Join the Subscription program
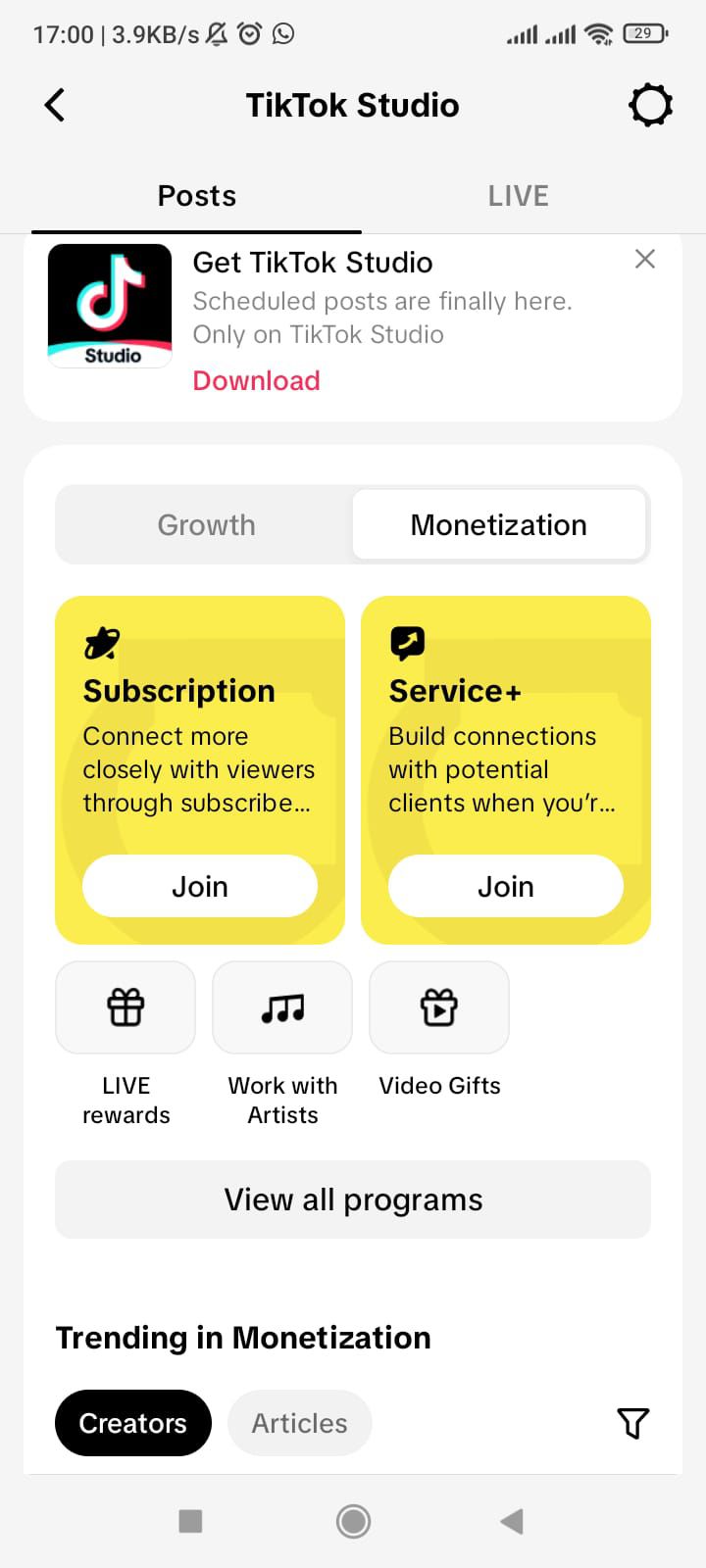Image resolution: width=706 pixels, height=1568 pixels. tap(200, 886)
